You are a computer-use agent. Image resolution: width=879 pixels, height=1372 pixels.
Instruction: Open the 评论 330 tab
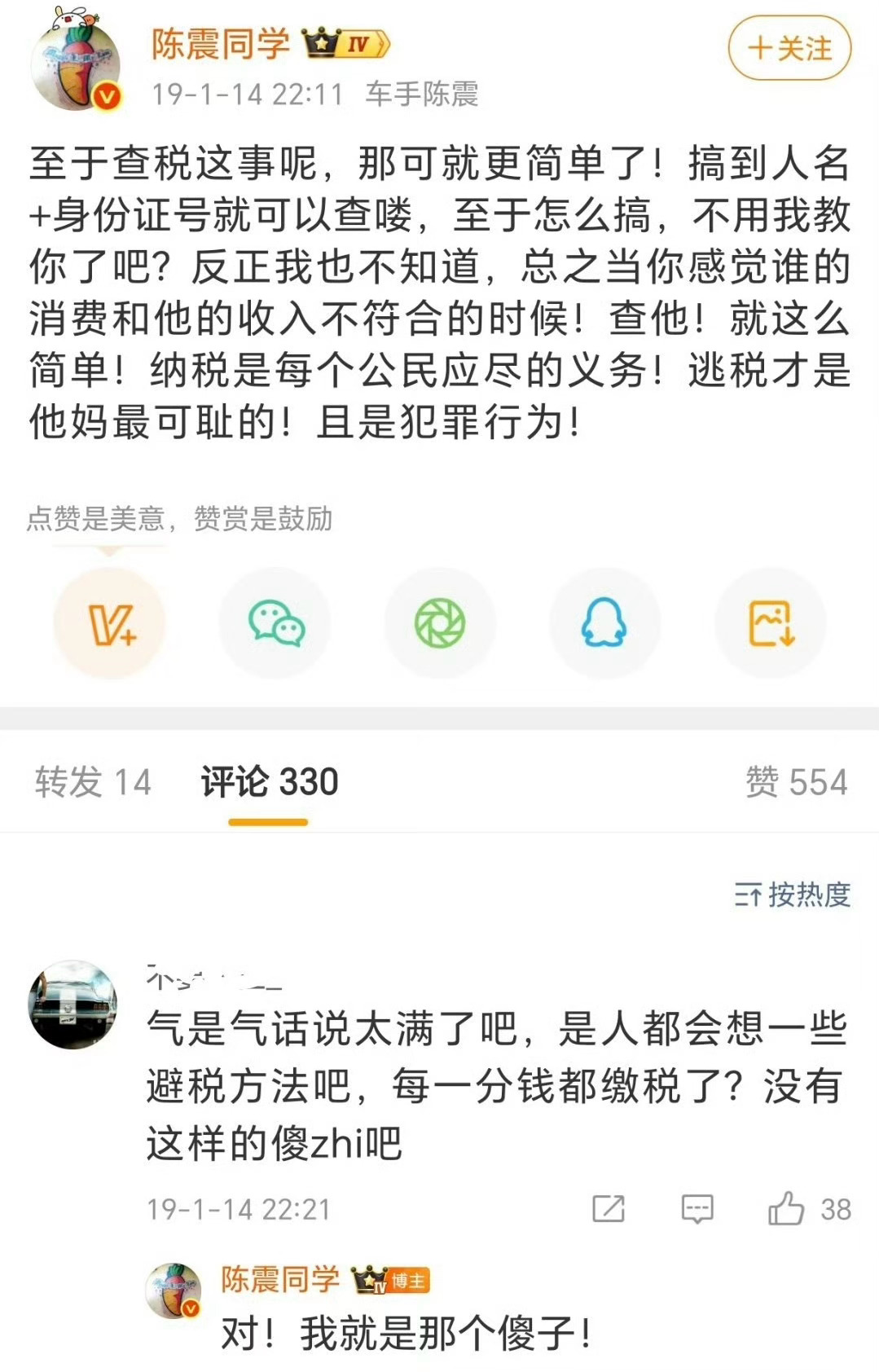click(x=270, y=781)
